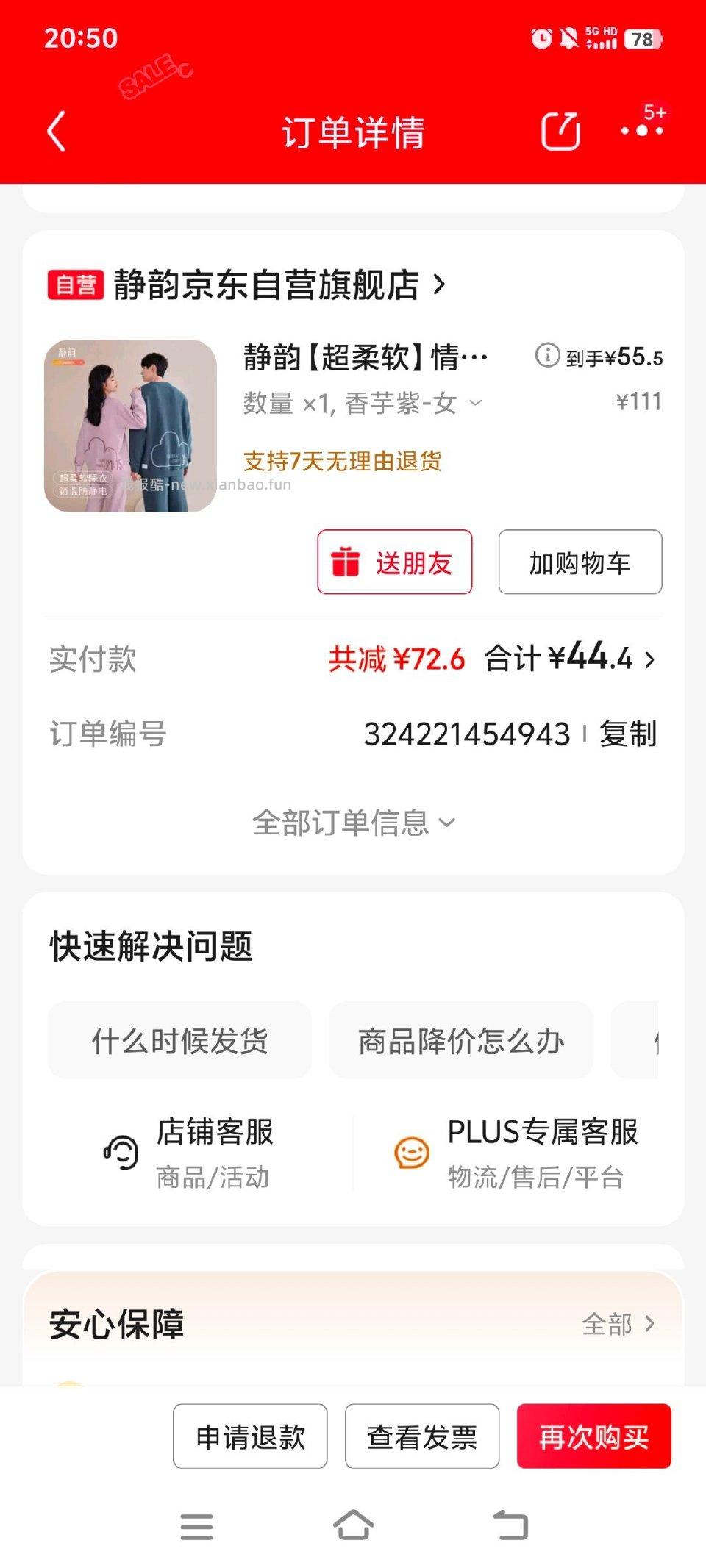The width and height of the screenshot is (706, 1568).
Task: Open the share icon in the top bar
Action: [560, 131]
